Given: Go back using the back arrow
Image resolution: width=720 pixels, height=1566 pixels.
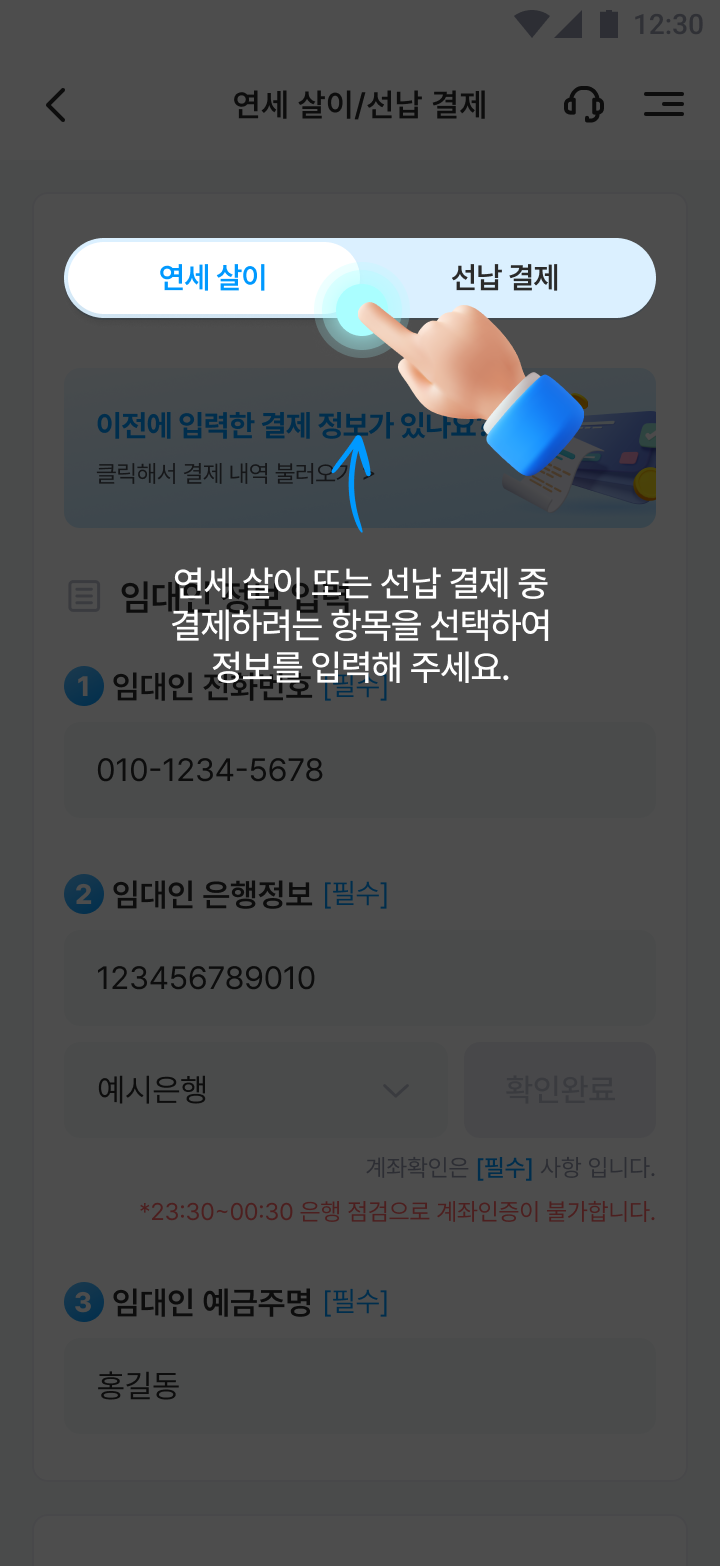Looking at the screenshot, I should (x=55, y=104).
